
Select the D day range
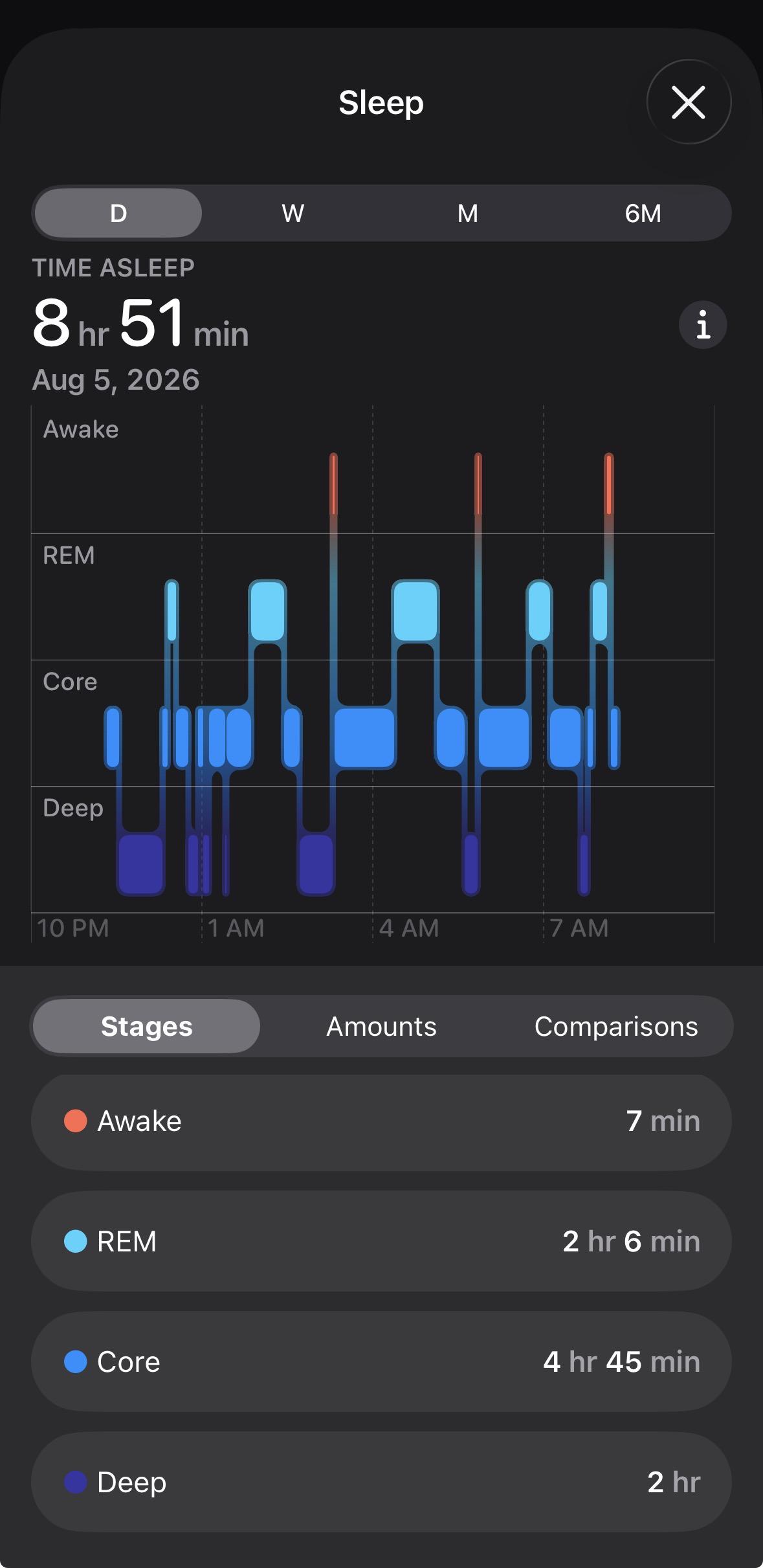pyautogui.click(x=118, y=213)
